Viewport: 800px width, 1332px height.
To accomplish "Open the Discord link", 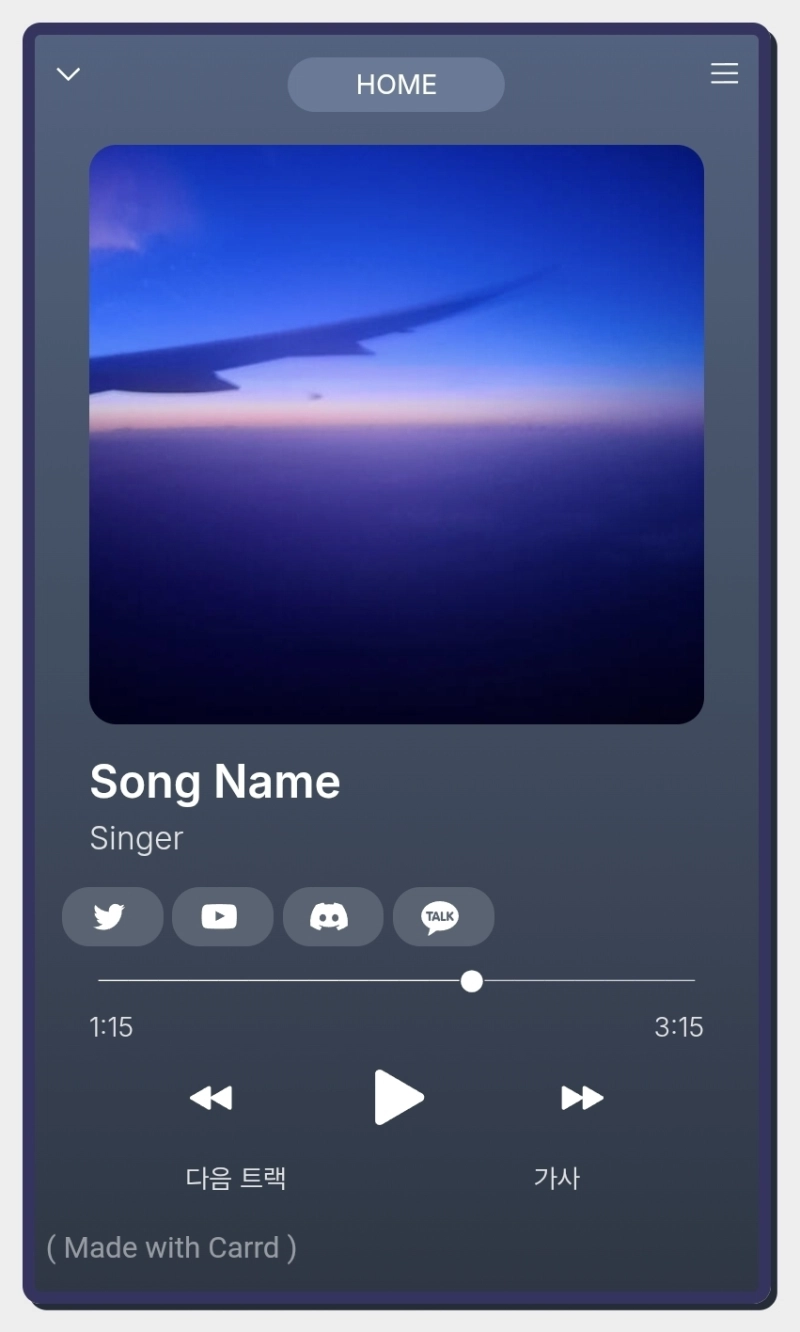I will coord(332,916).
